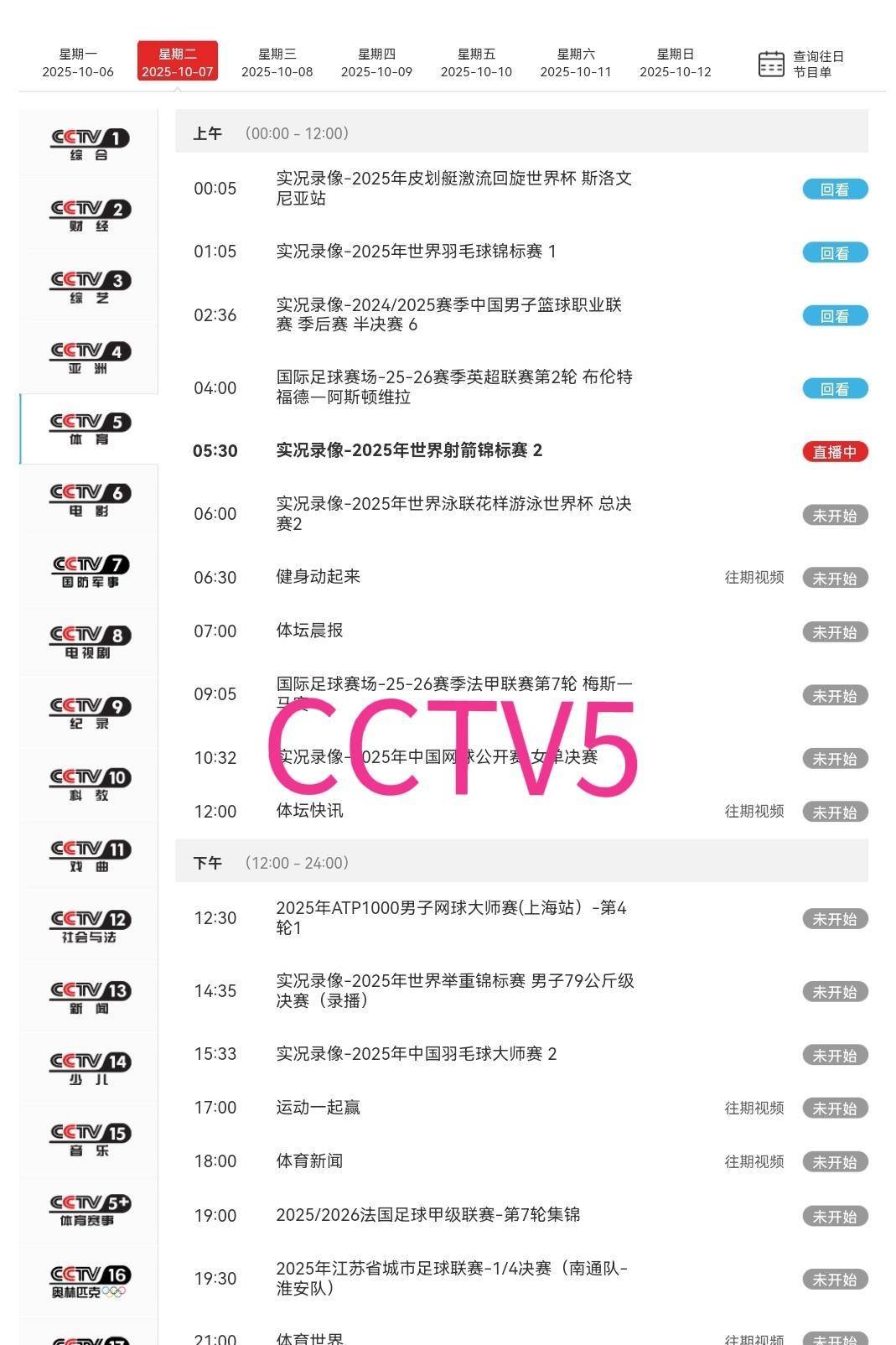
Task: Watch the 直播中 世界射箭锦标赛 broadcast
Action: pyautogui.click(x=834, y=452)
